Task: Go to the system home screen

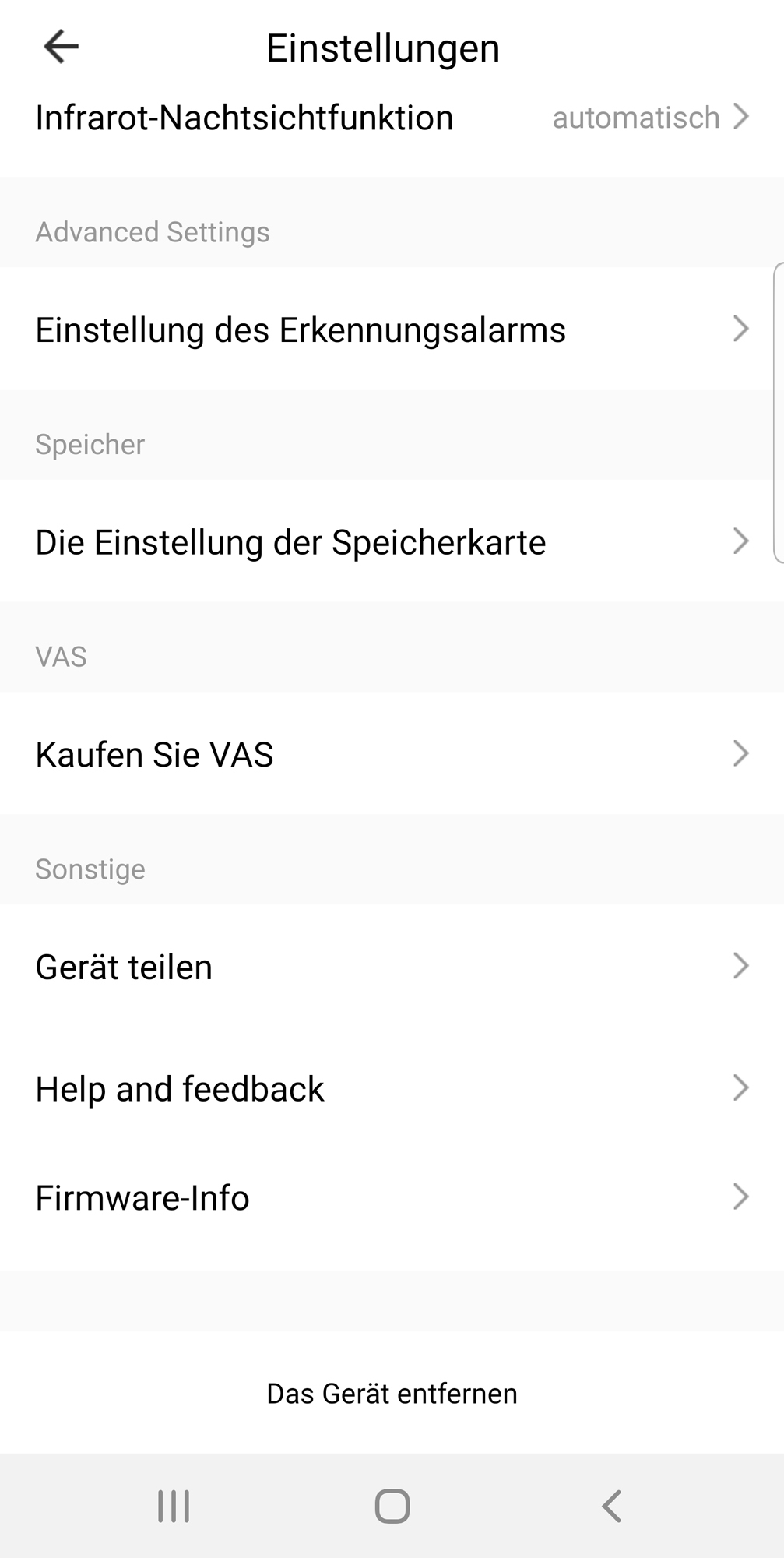Action: pos(392,1506)
